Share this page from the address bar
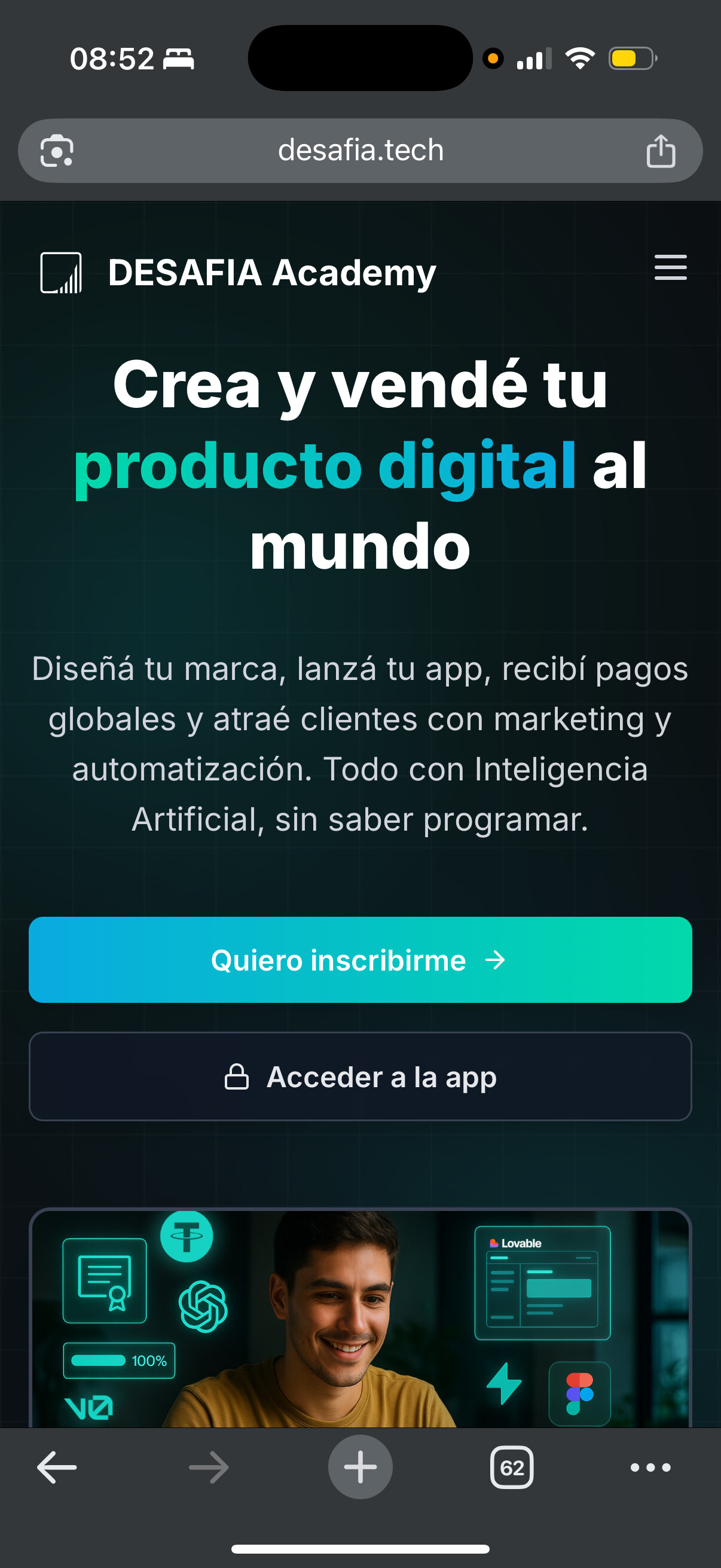This screenshot has height=1568, width=721. (x=660, y=150)
